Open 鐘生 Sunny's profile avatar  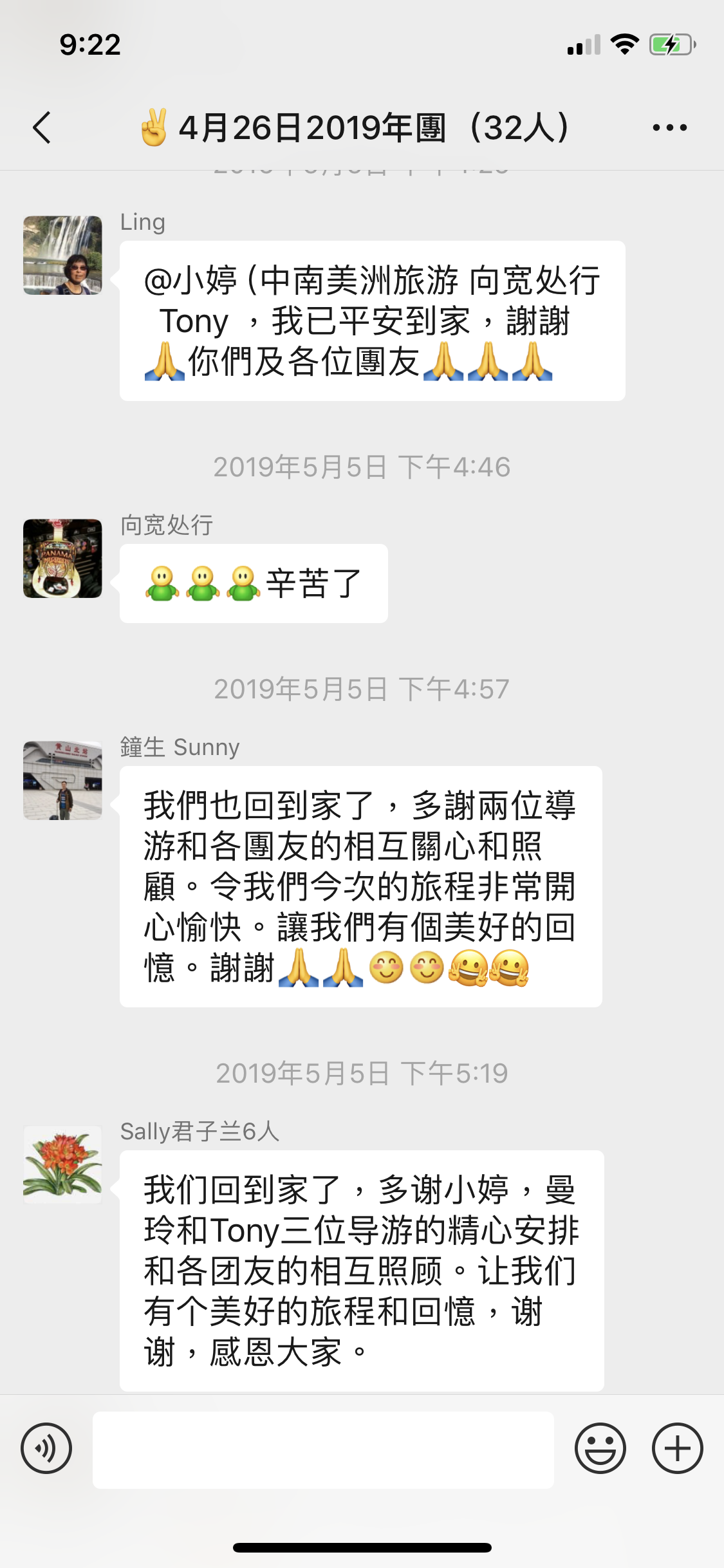point(62,780)
